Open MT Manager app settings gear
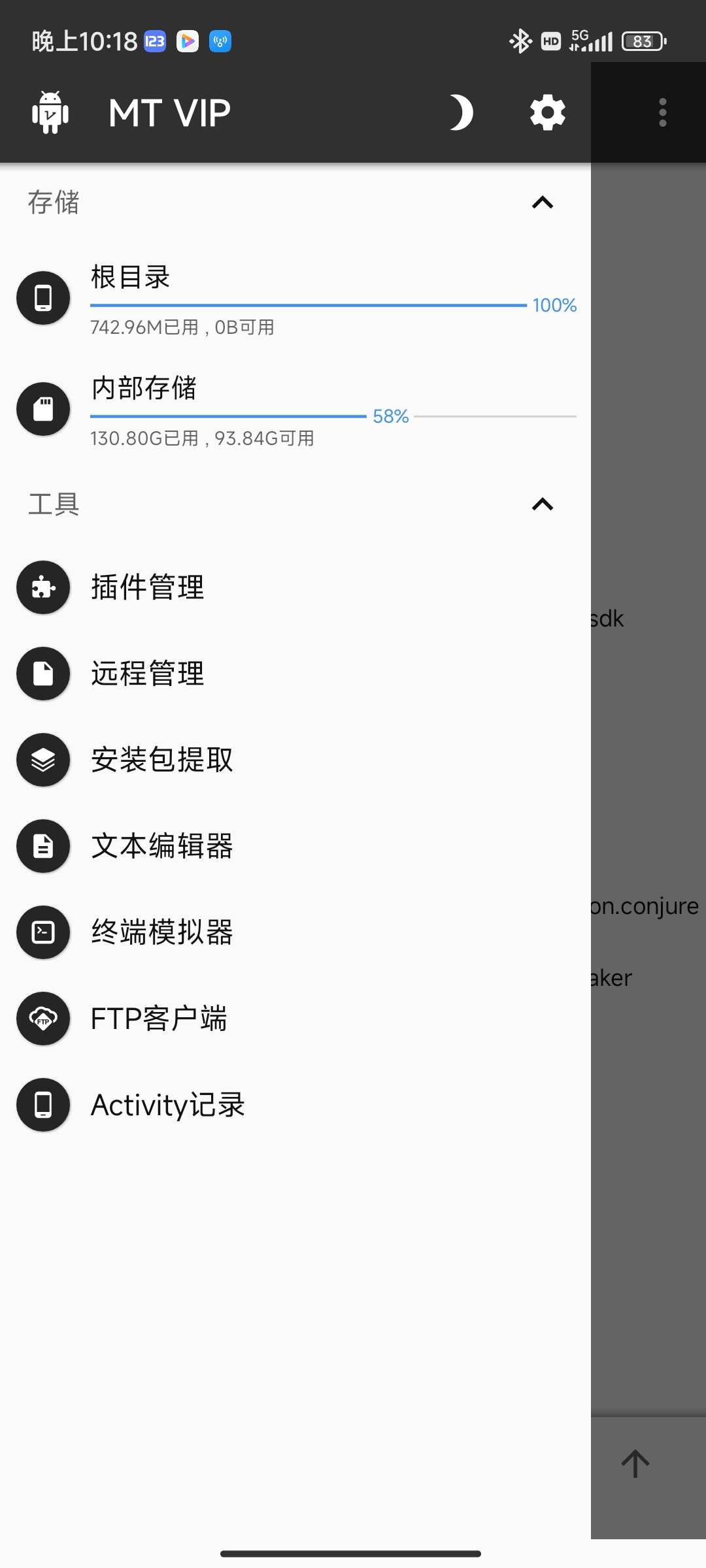 coord(546,112)
